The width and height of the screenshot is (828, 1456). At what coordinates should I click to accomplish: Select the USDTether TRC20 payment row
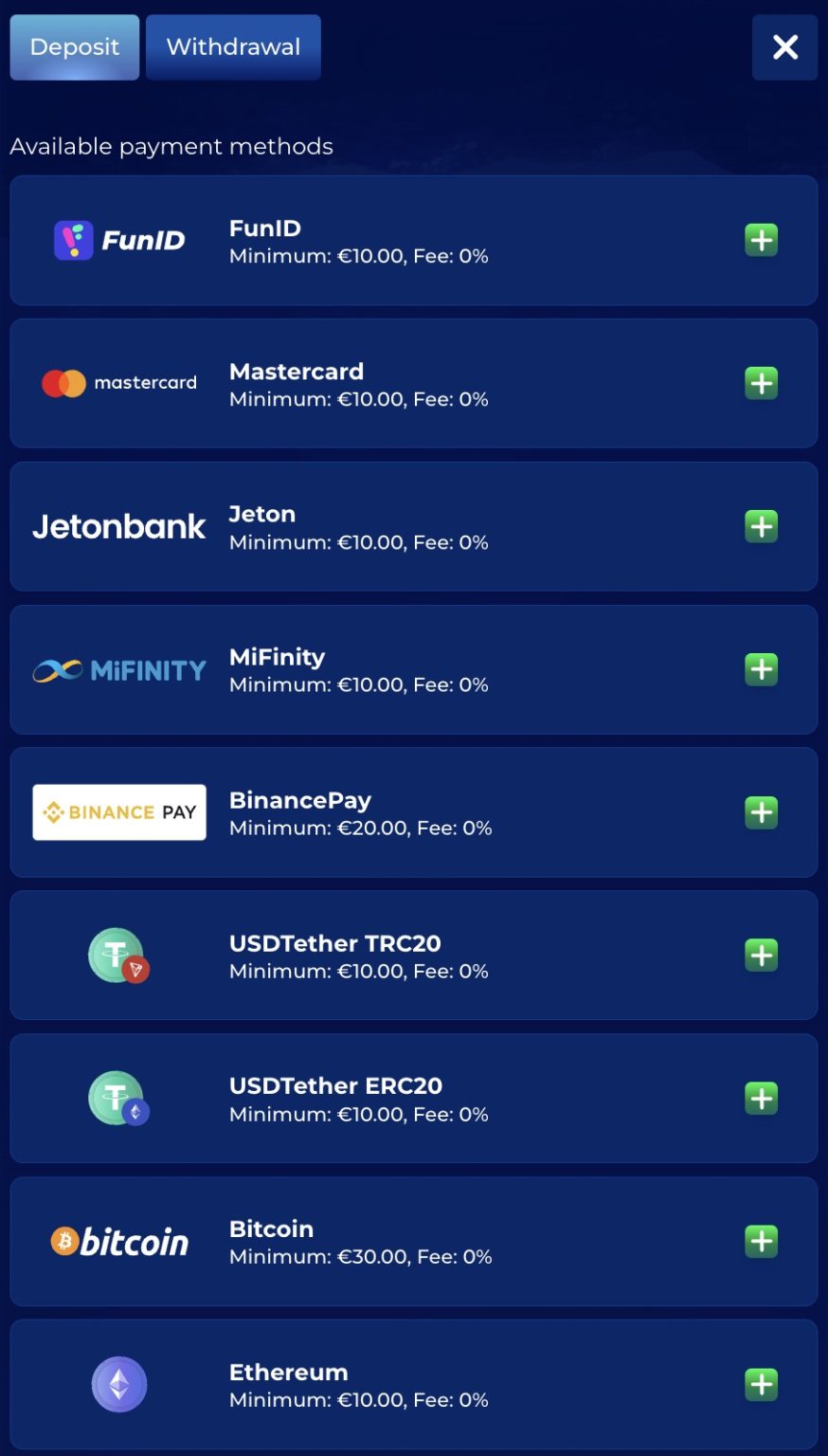414,955
